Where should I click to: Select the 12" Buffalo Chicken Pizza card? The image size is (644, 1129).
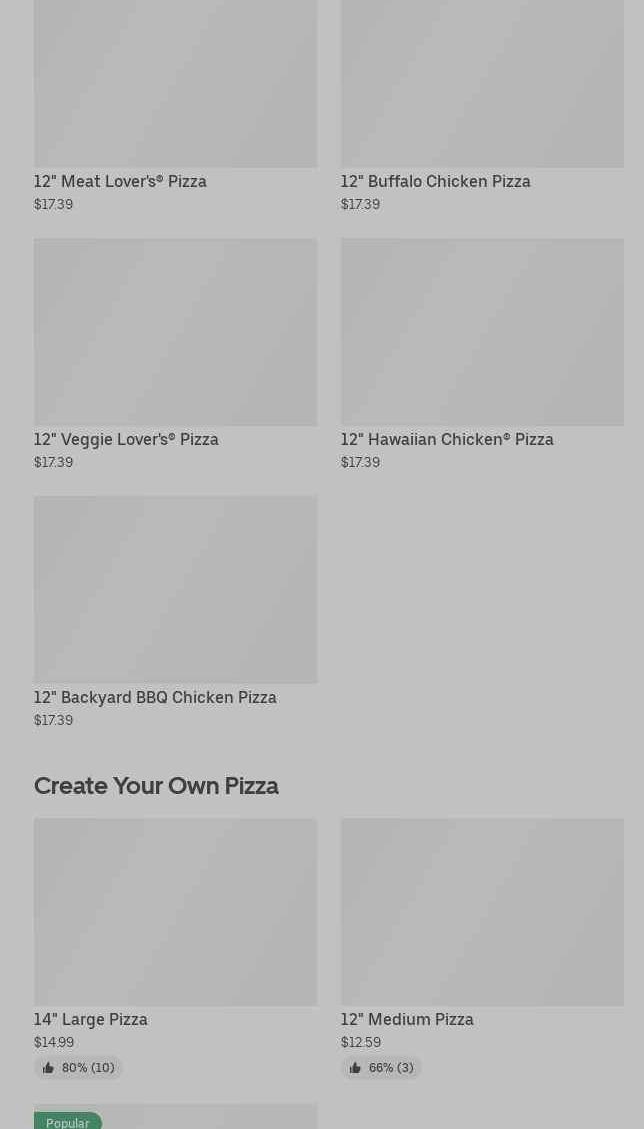coord(481,100)
